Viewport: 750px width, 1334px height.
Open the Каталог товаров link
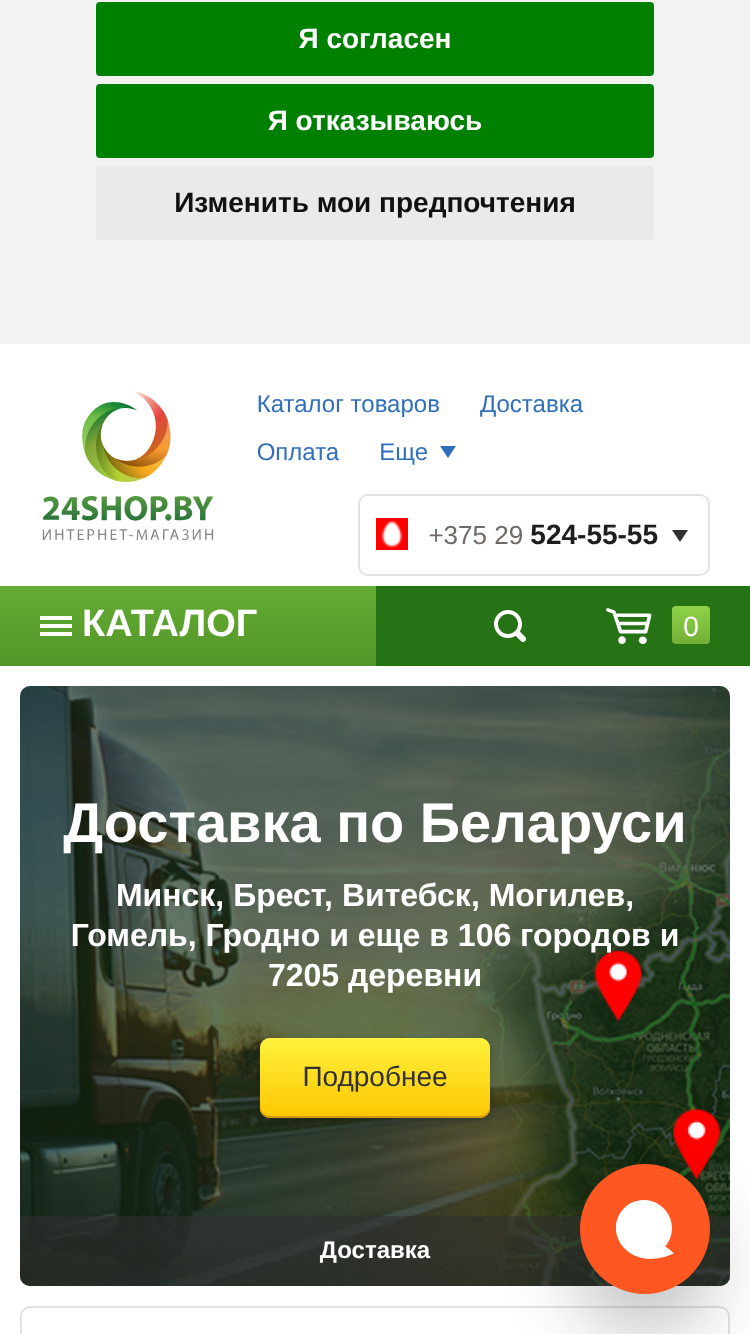348,404
